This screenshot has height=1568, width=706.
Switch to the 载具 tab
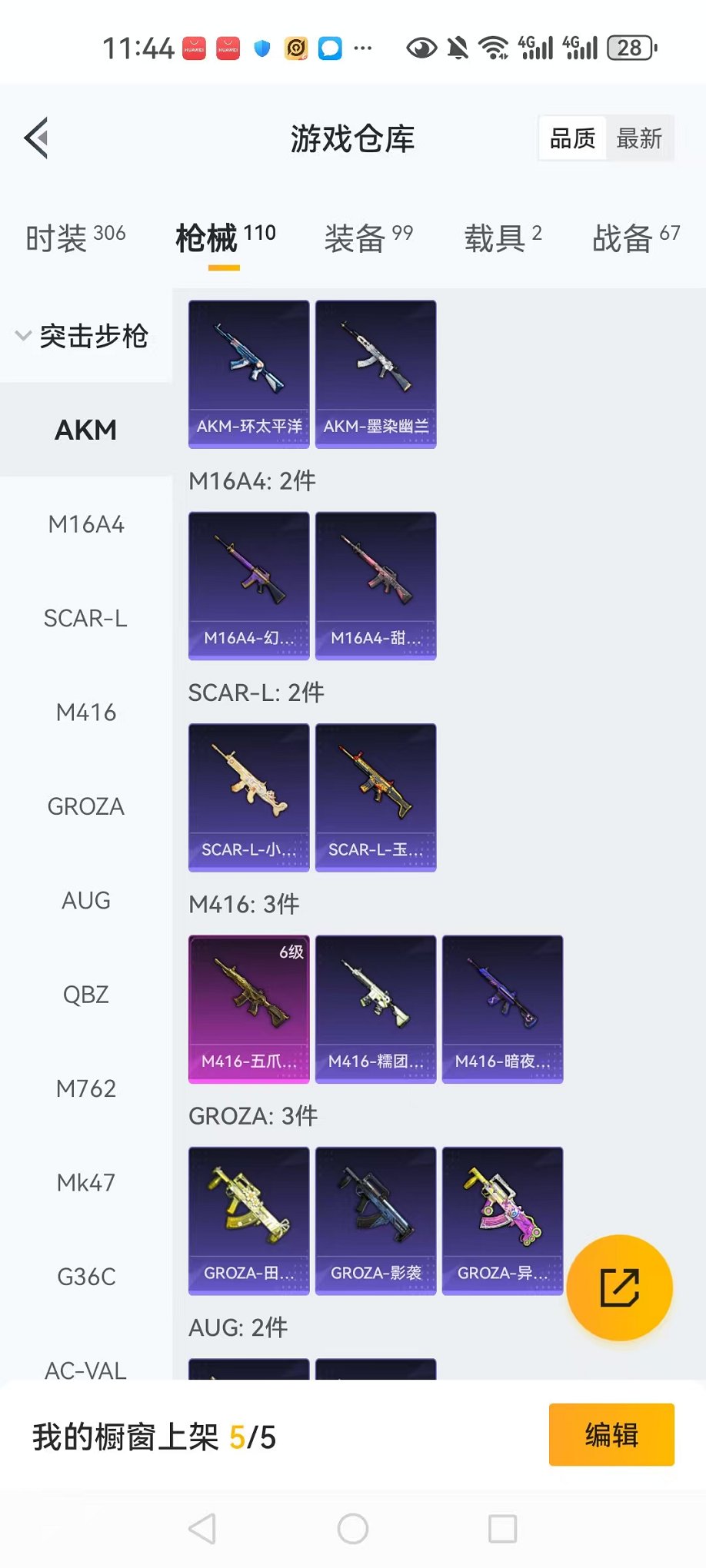click(502, 238)
